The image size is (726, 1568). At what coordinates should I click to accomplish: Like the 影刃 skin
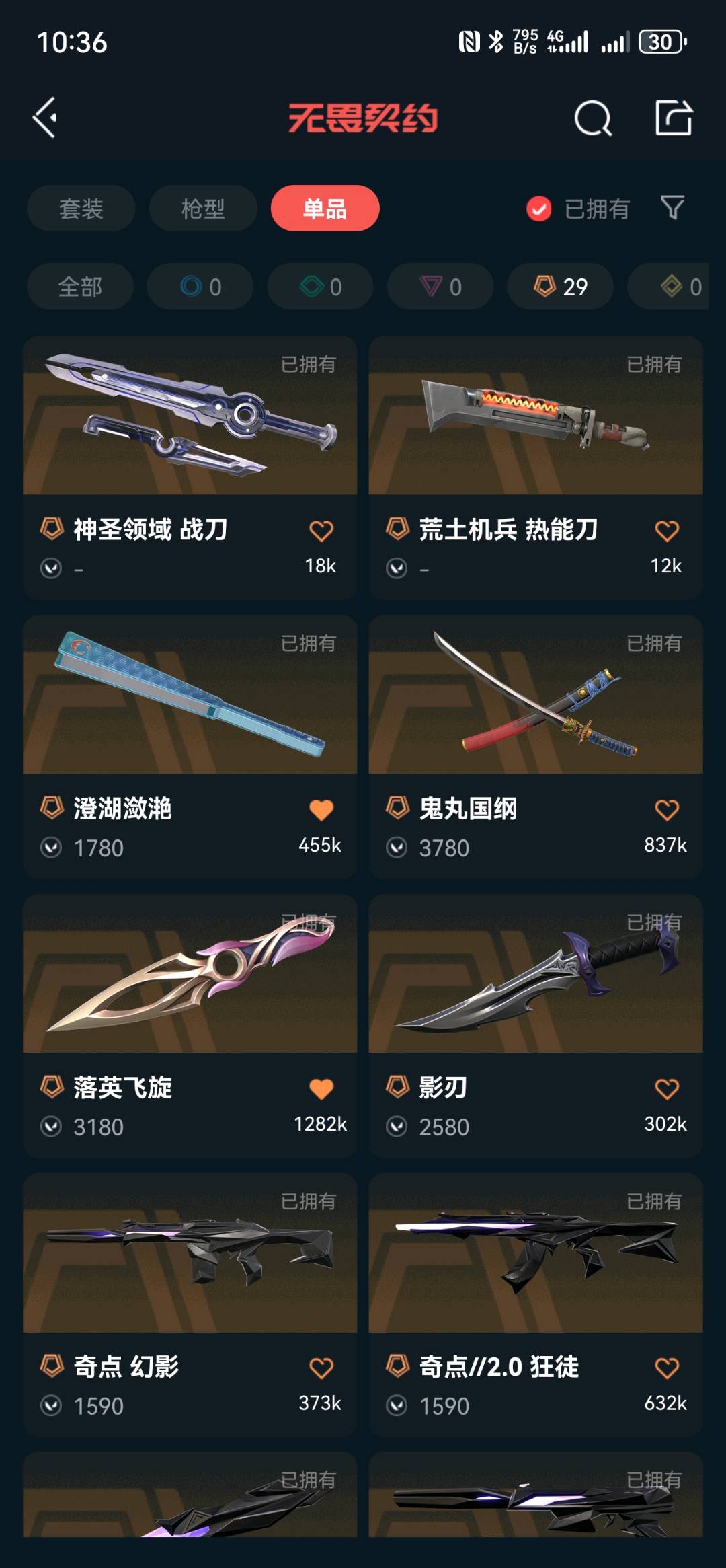[667, 1090]
